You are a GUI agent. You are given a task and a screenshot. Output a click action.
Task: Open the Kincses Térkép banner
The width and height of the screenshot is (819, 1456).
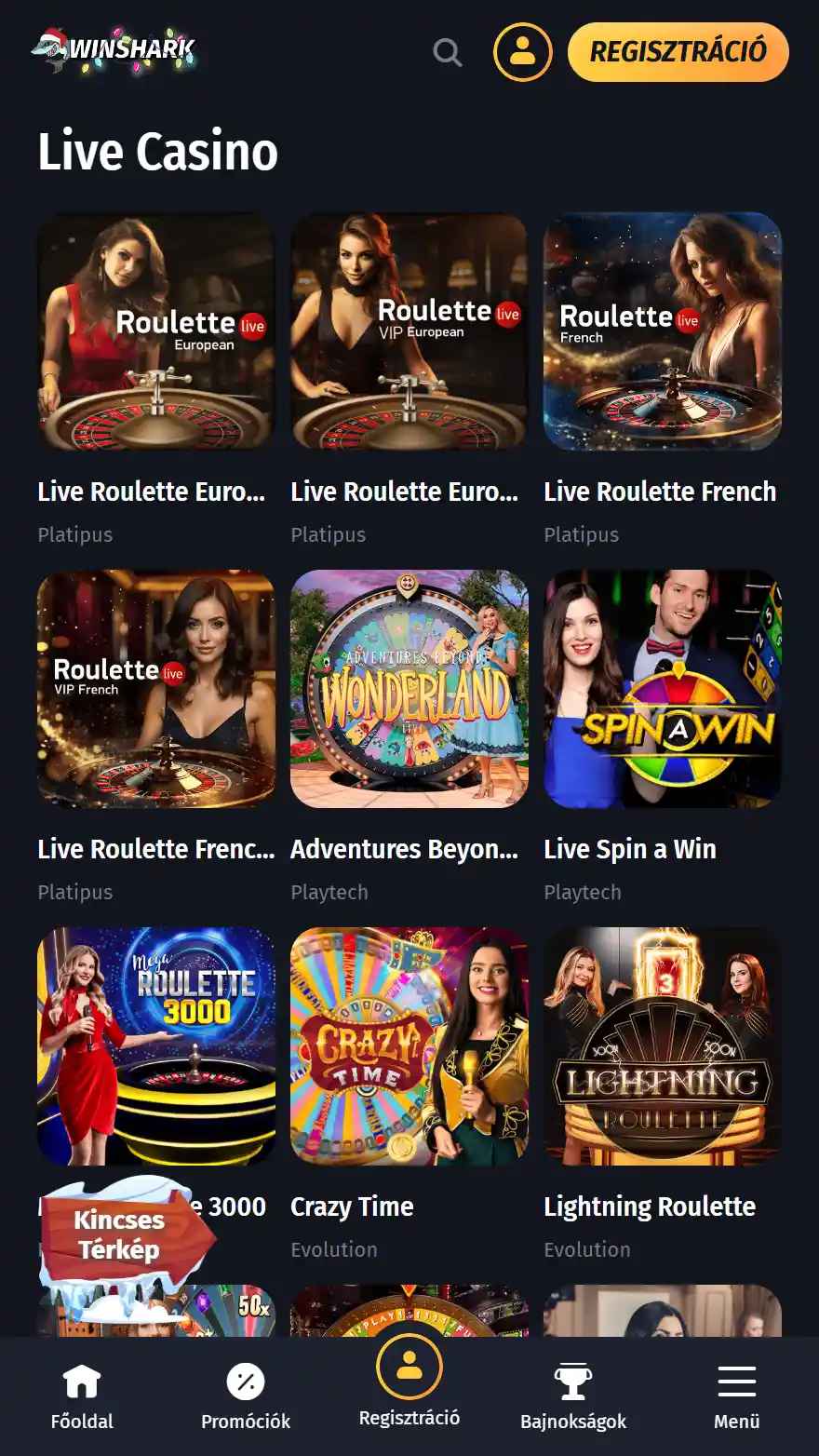[x=121, y=1235]
